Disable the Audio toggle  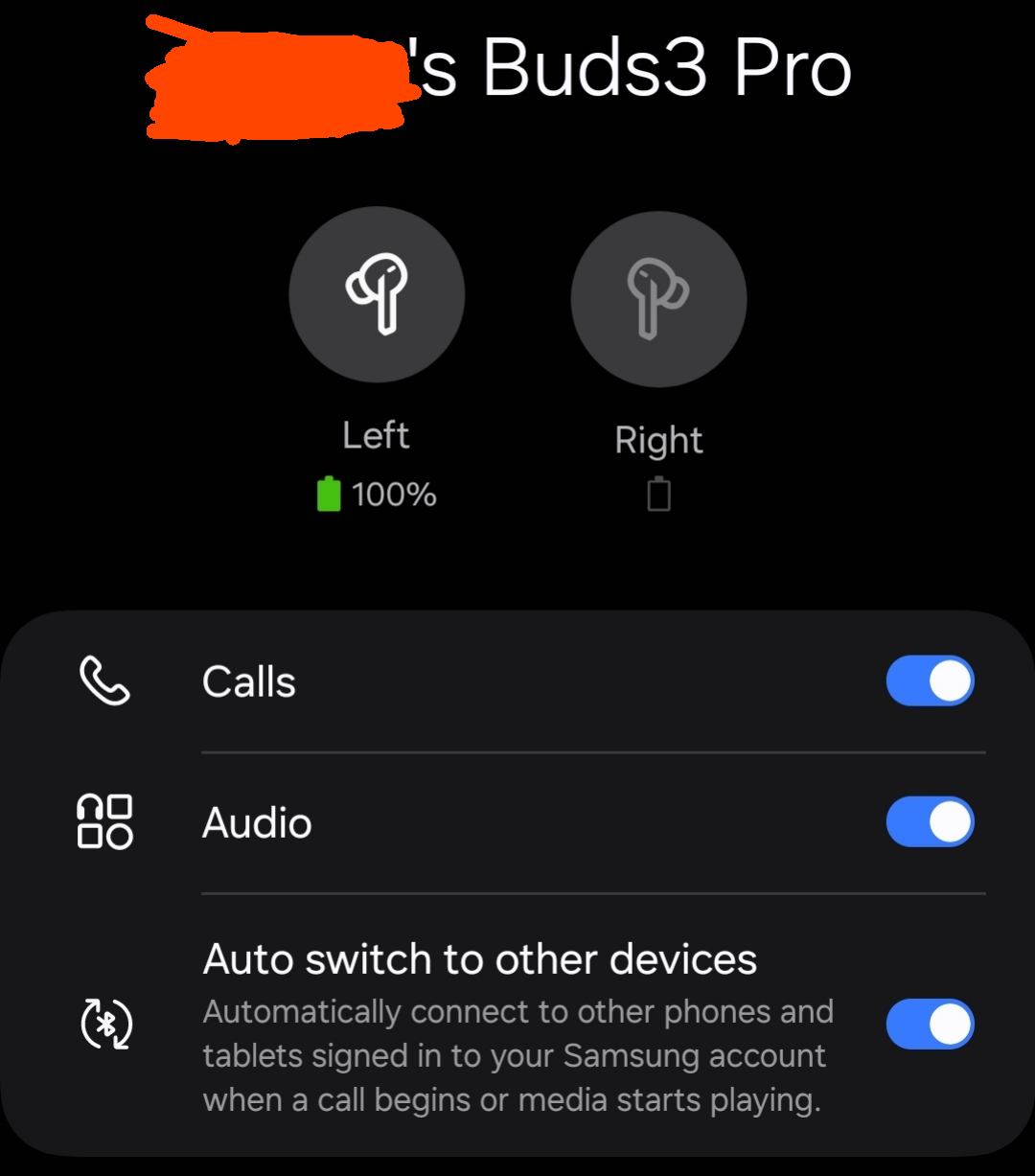point(930,822)
